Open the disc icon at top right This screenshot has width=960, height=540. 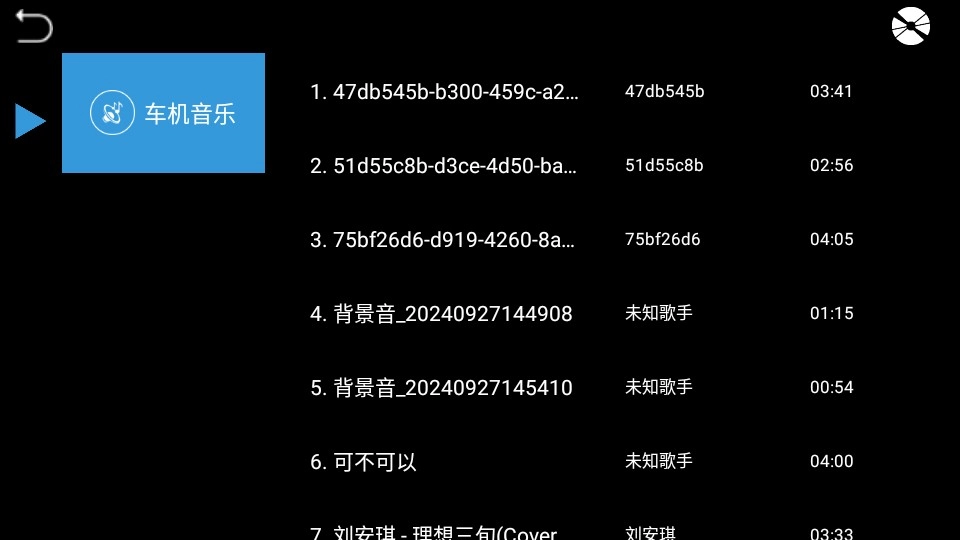pyautogui.click(x=910, y=27)
